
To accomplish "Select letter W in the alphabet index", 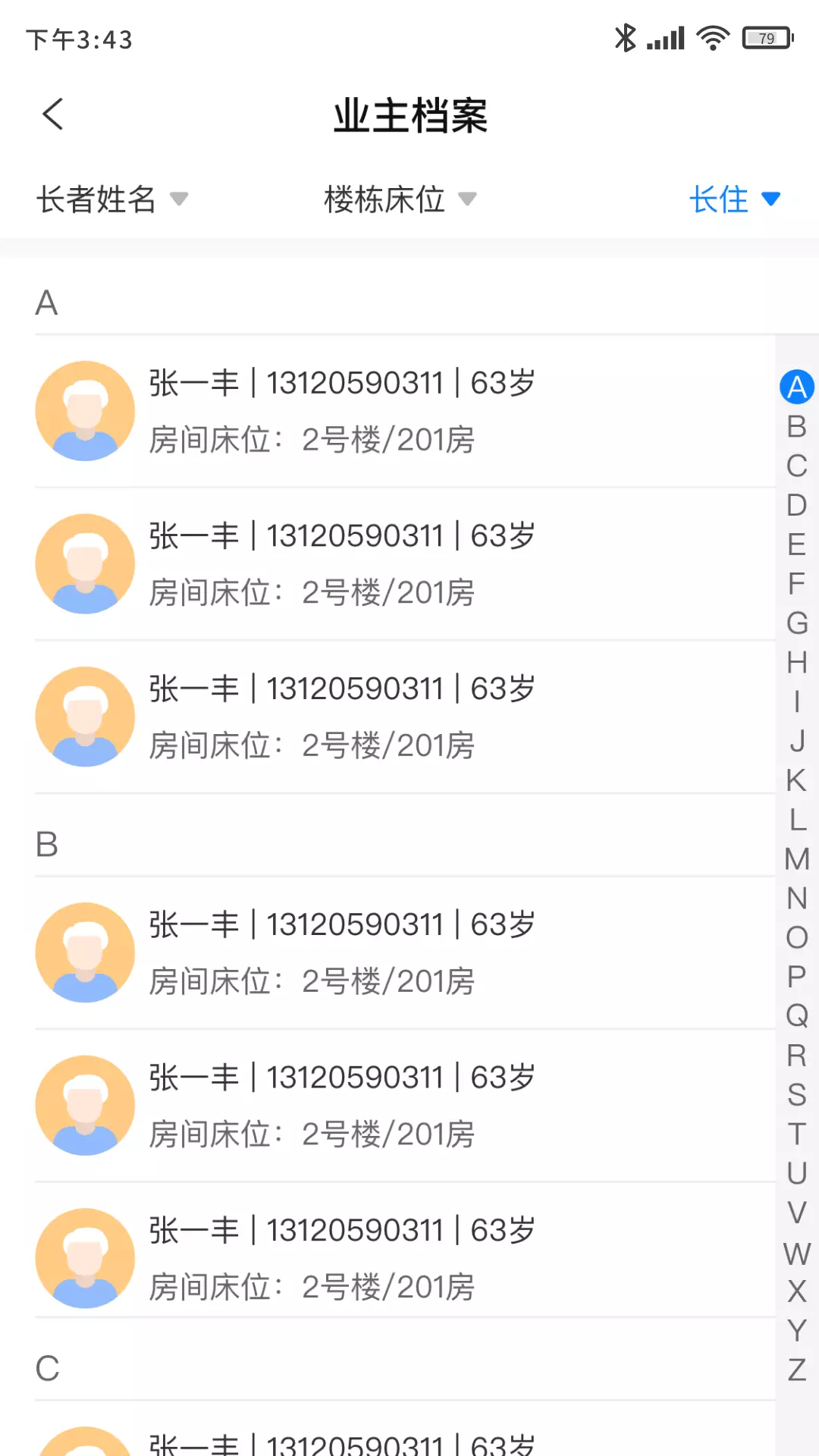I will point(796,1253).
